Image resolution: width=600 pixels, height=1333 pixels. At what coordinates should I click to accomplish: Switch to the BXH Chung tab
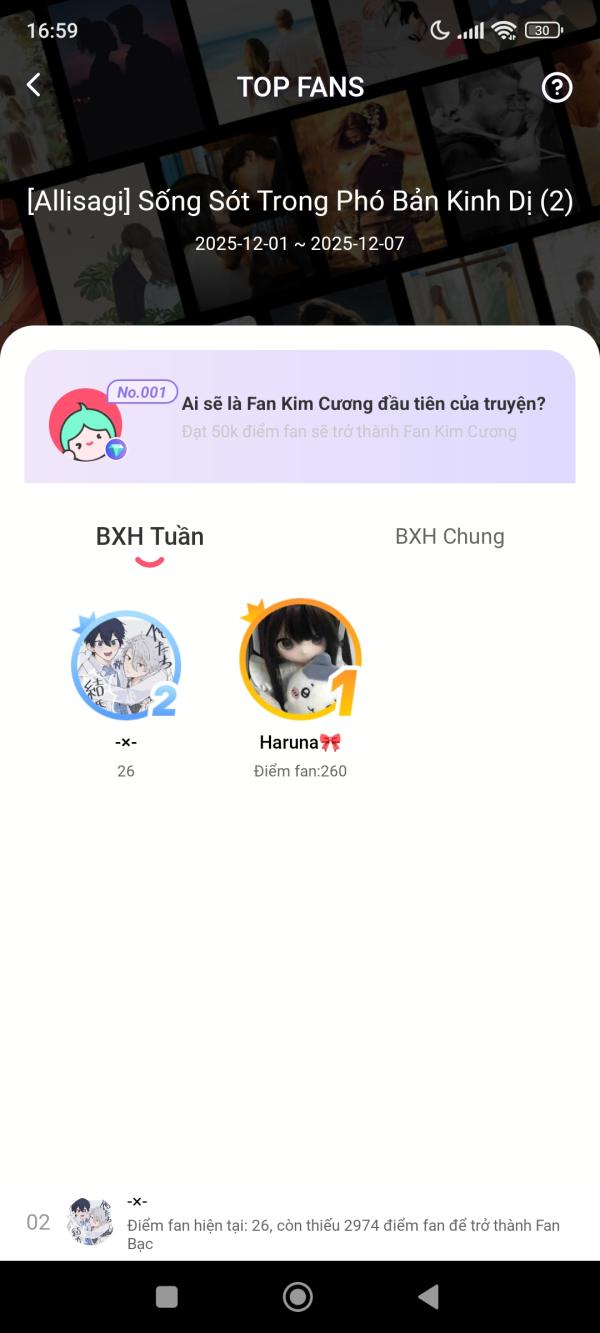point(449,536)
